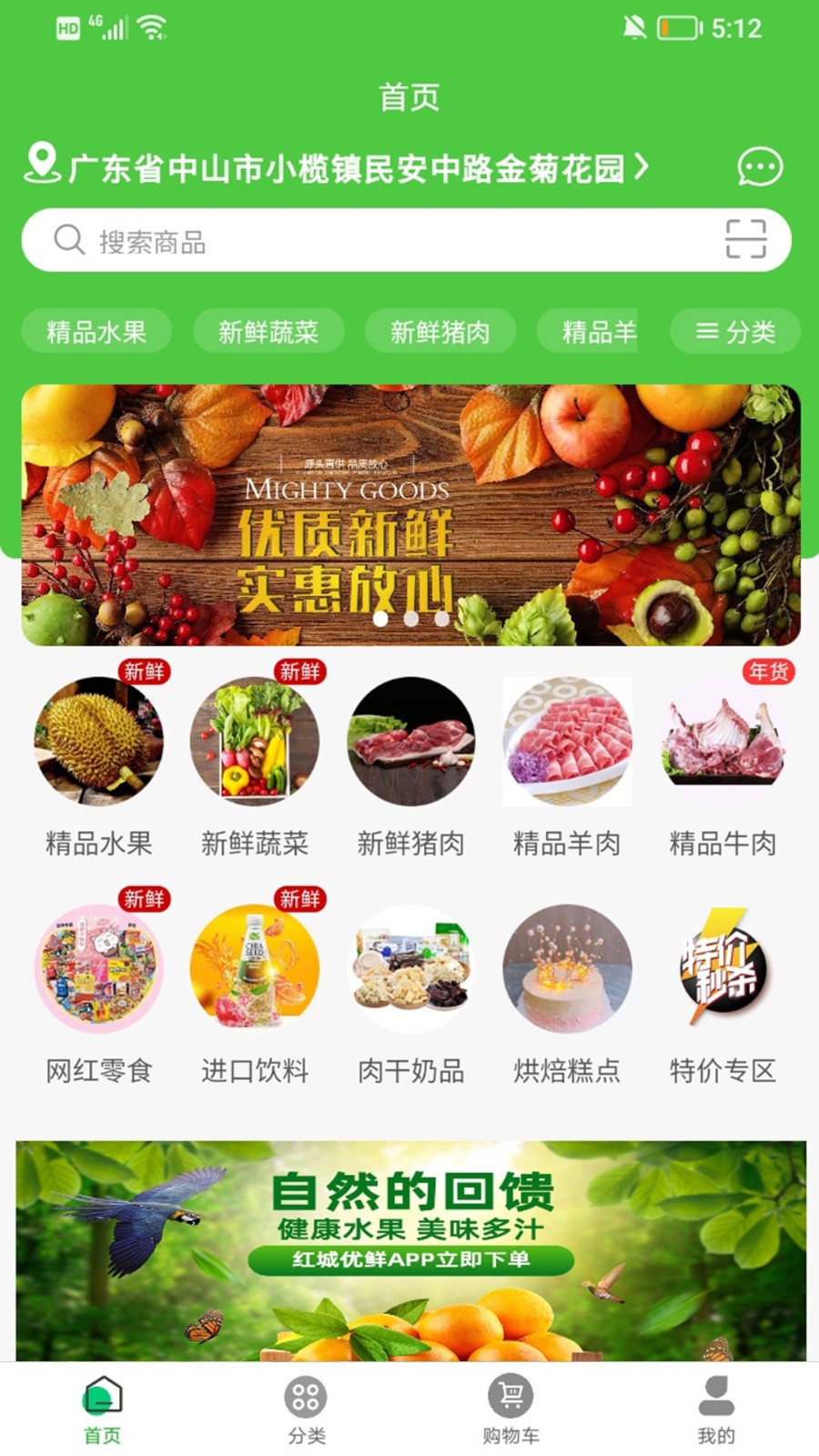
Task: Switch to the 我的 profile tab
Action: [717, 1406]
